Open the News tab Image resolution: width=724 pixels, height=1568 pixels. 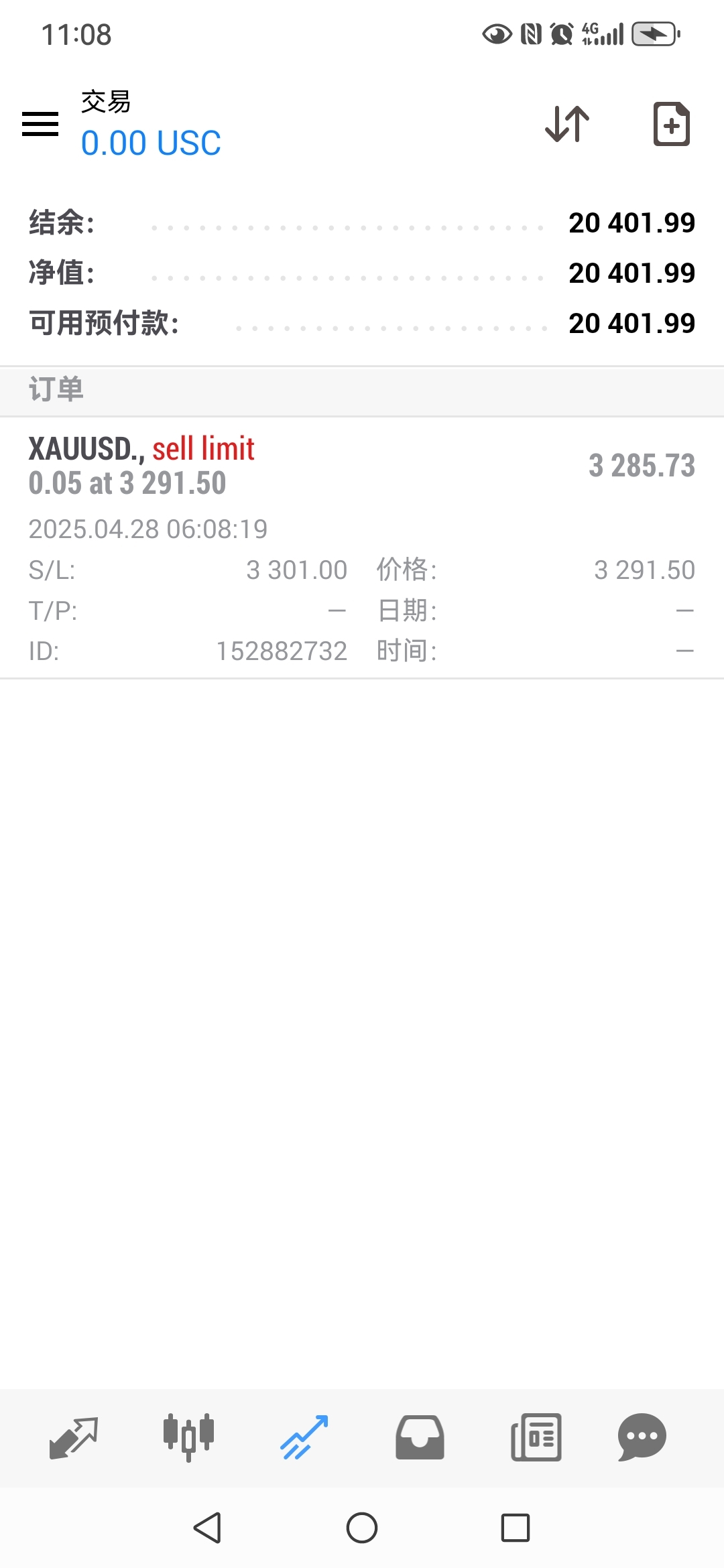click(536, 1437)
